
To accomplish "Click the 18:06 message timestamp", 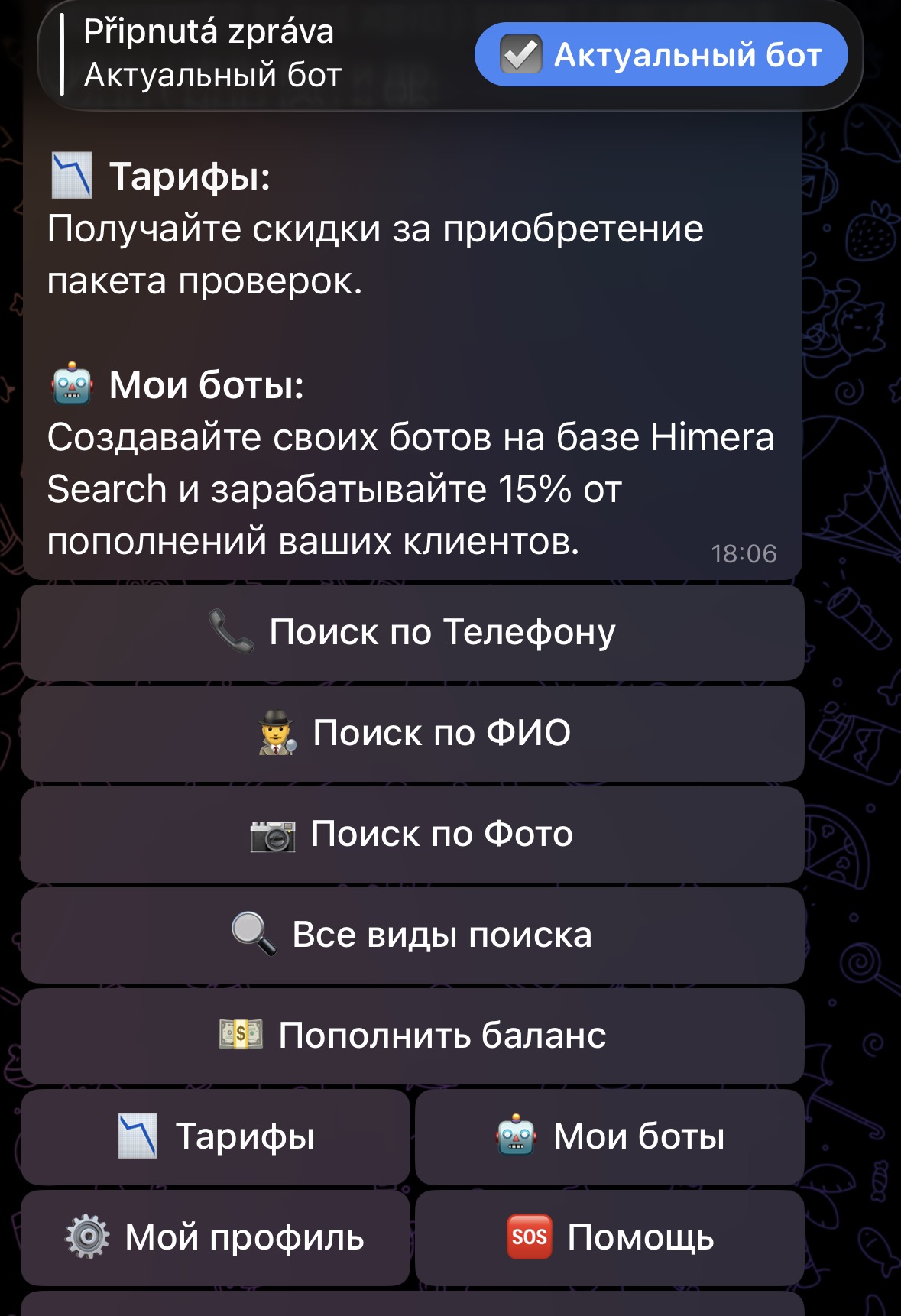I will pyautogui.click(x=744, y=550).
